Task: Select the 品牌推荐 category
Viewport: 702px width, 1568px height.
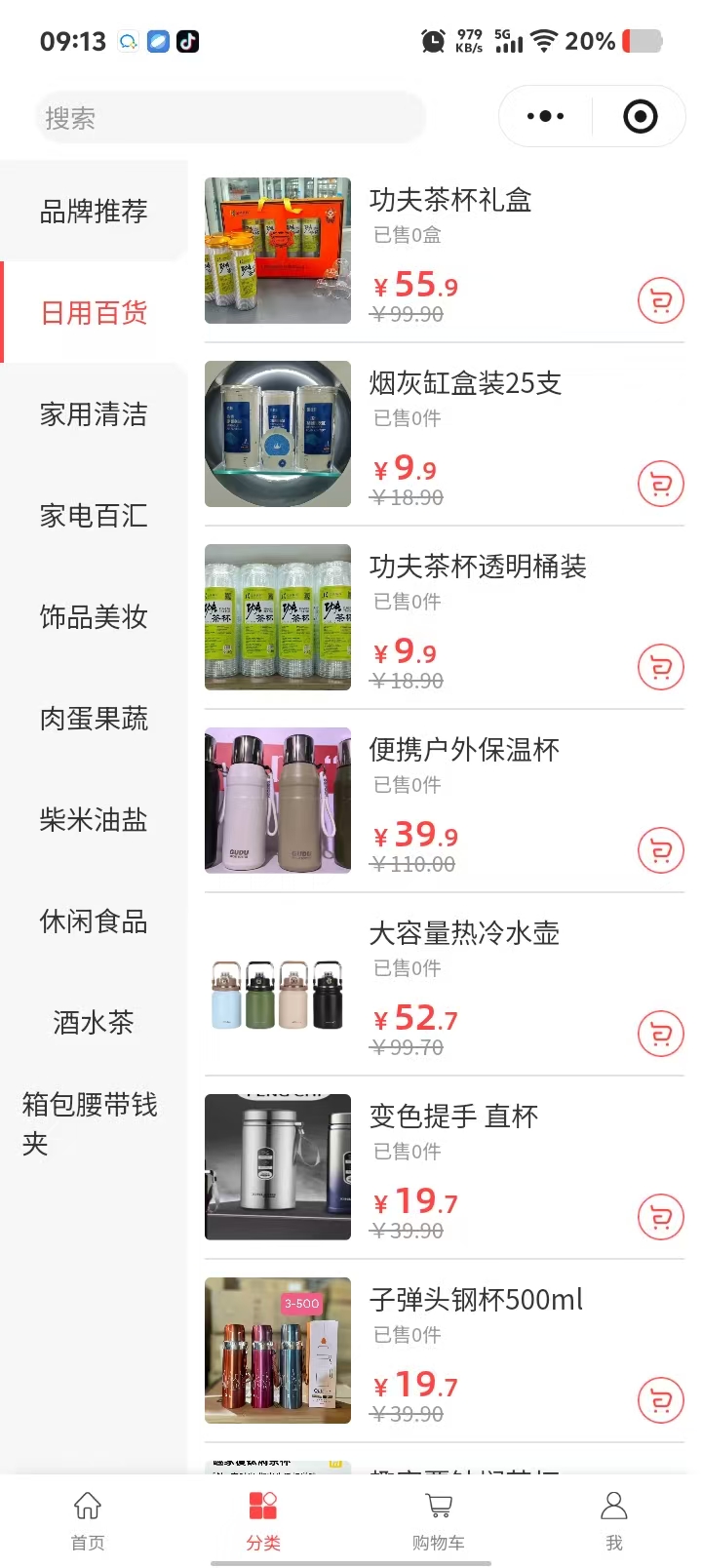Action: point(94,211)
